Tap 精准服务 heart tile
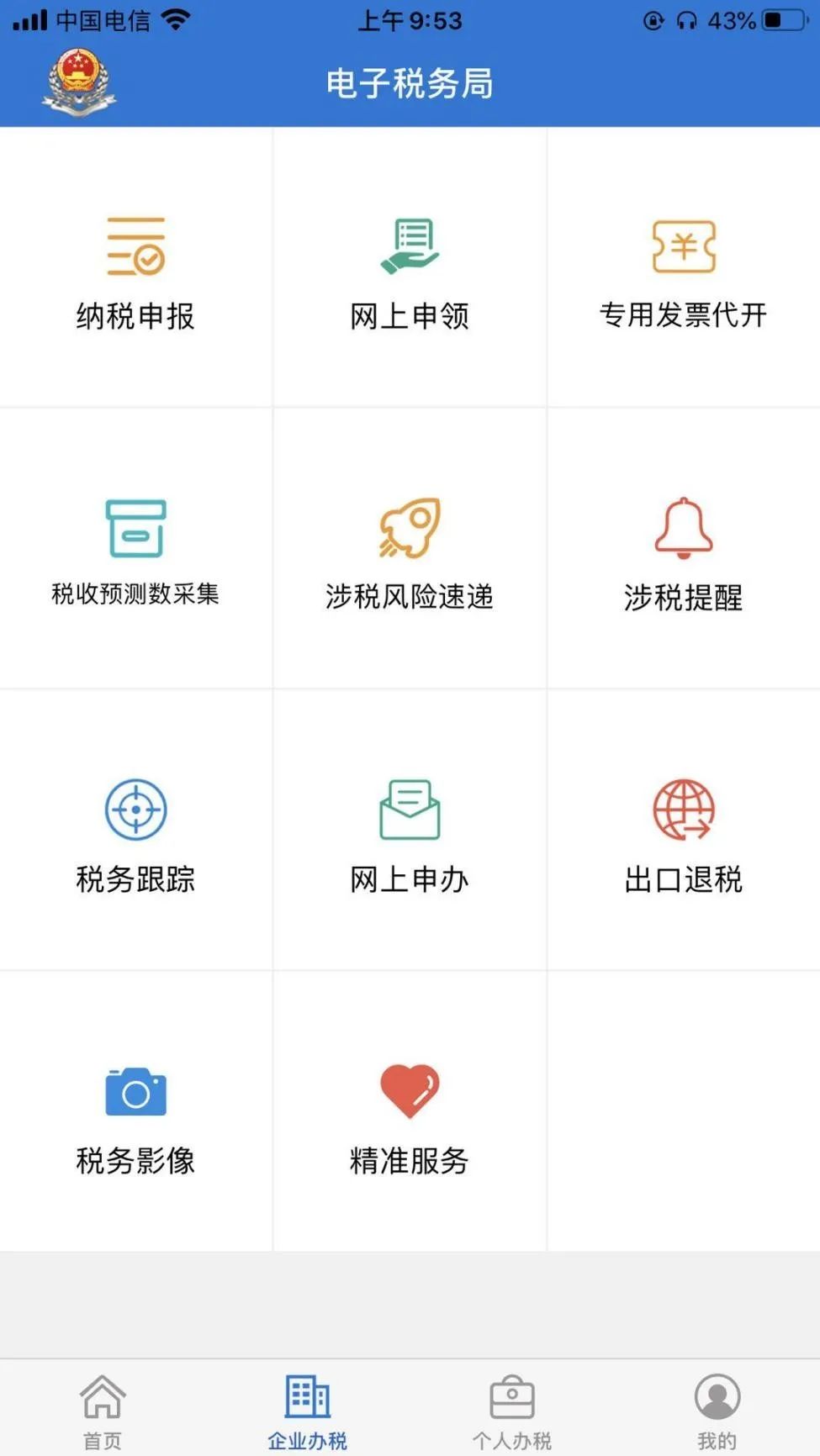This screenshot has height=1456, width=820. click(410, 1111)
